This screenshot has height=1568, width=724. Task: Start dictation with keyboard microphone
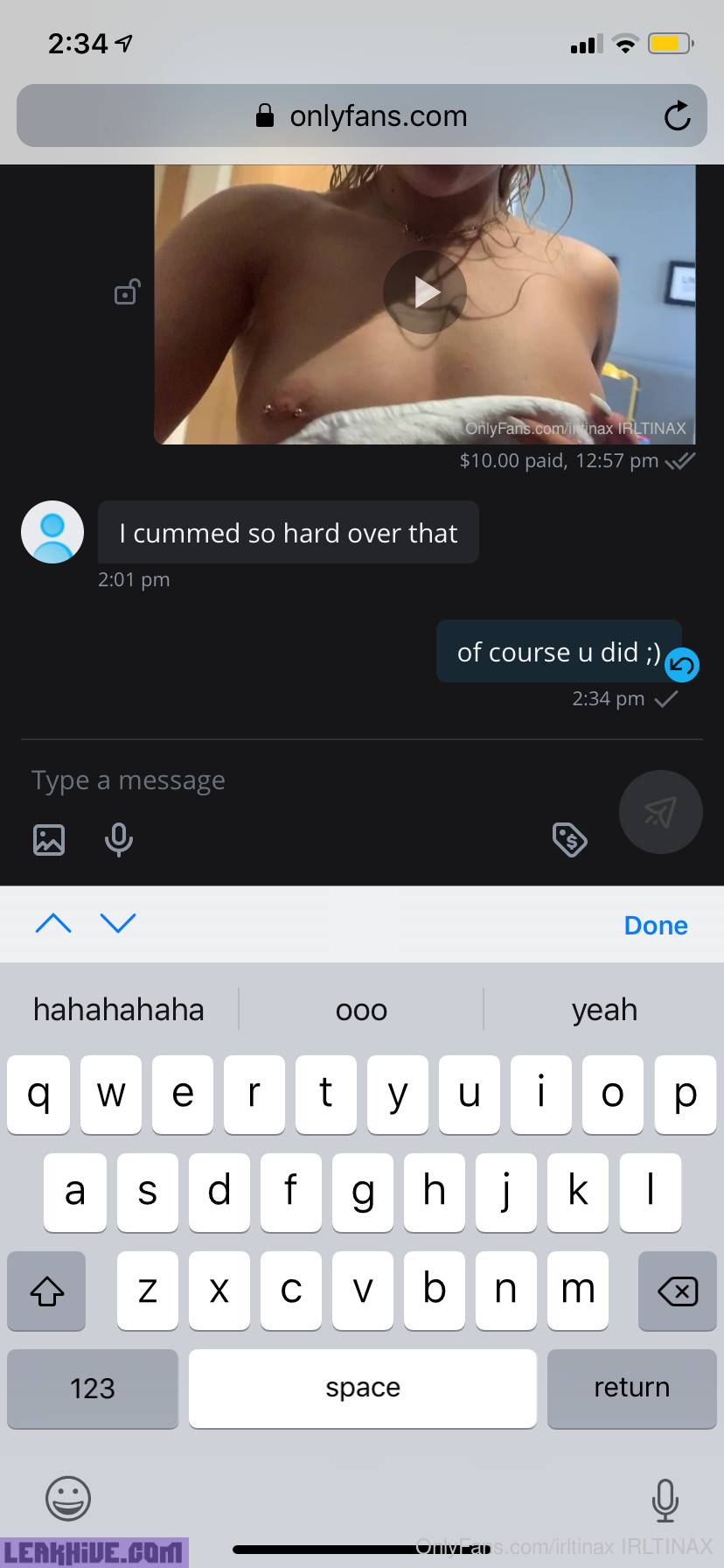[x=665, y=1500]
